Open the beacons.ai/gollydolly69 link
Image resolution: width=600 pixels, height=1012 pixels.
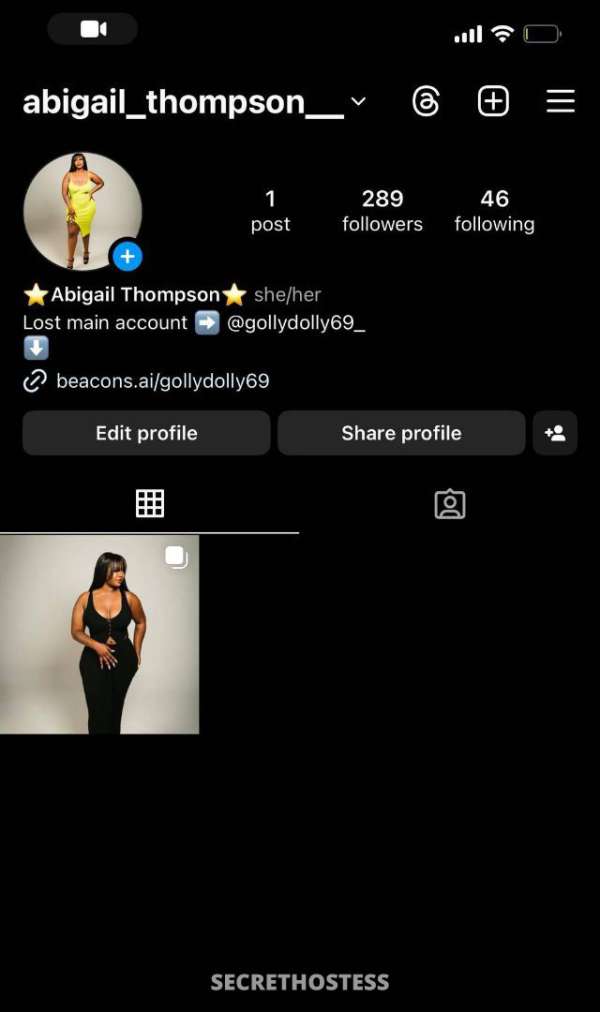(x=162, y=381)
